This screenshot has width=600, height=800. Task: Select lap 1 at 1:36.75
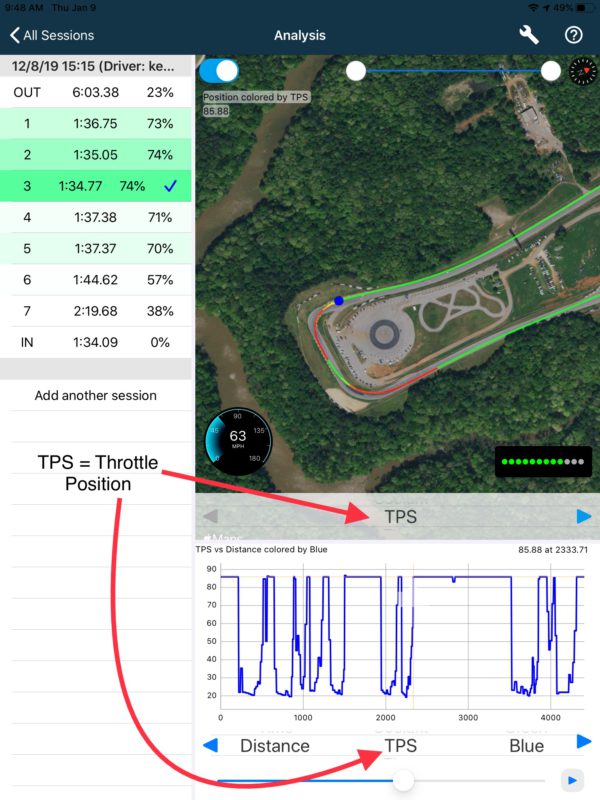click(x=95, y=123)
